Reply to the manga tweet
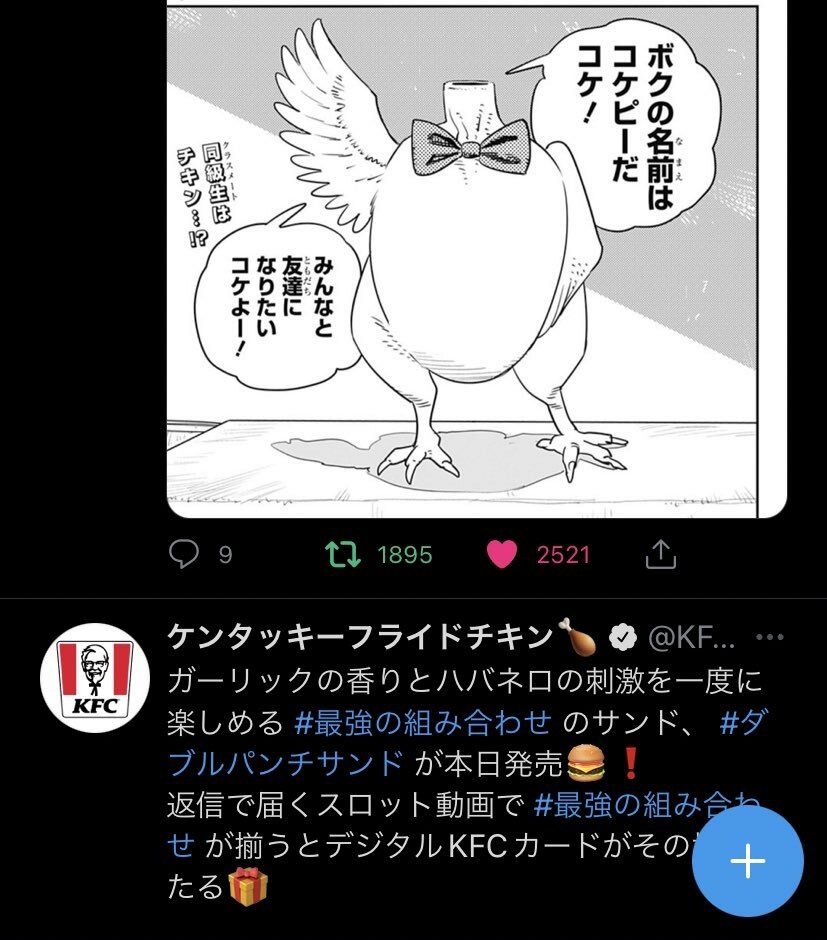Viewport: 827px width, 940px height. pos(184,553)
